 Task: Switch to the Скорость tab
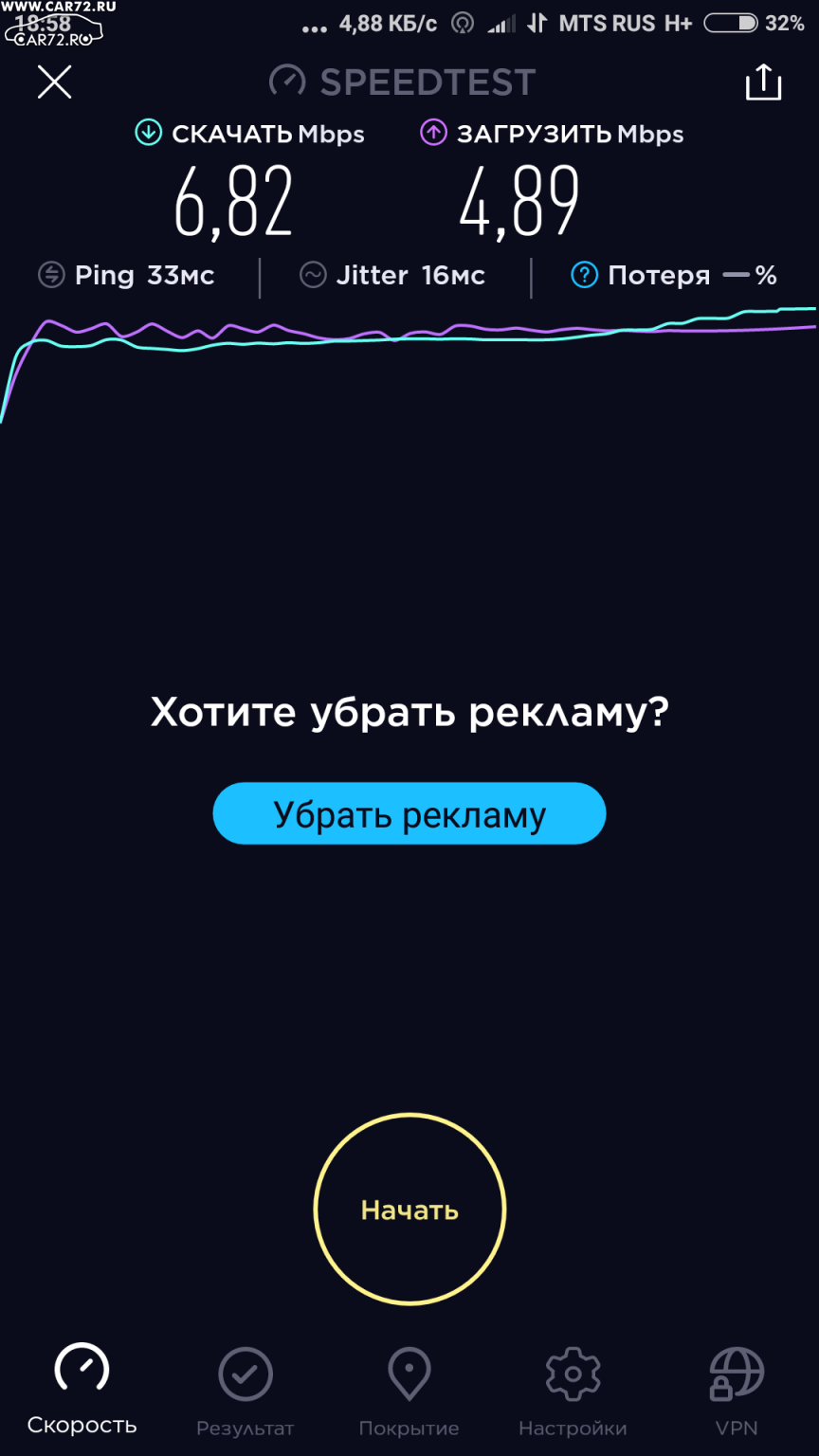click(x=82, y=1390)
